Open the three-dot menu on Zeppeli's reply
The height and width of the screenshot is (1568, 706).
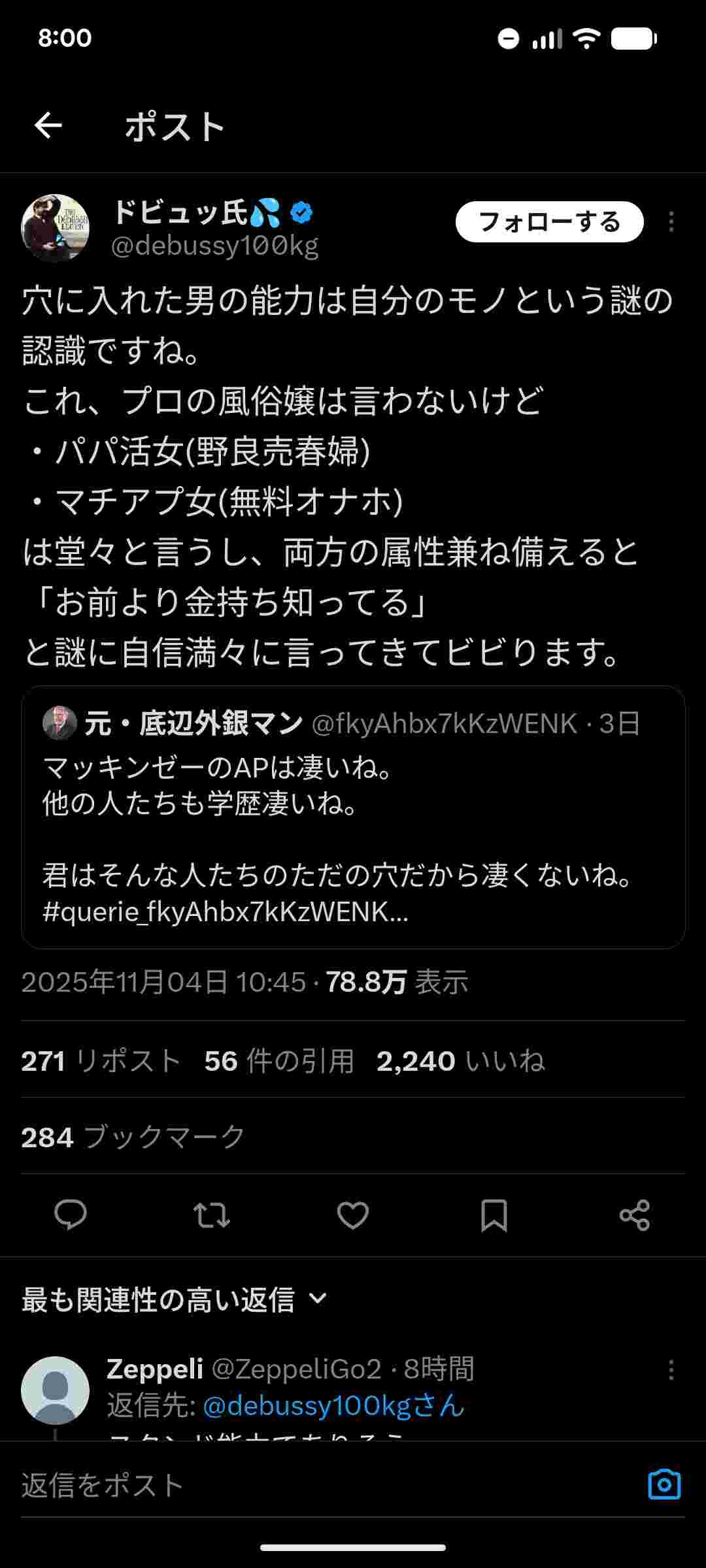(x=671, y=1370)
